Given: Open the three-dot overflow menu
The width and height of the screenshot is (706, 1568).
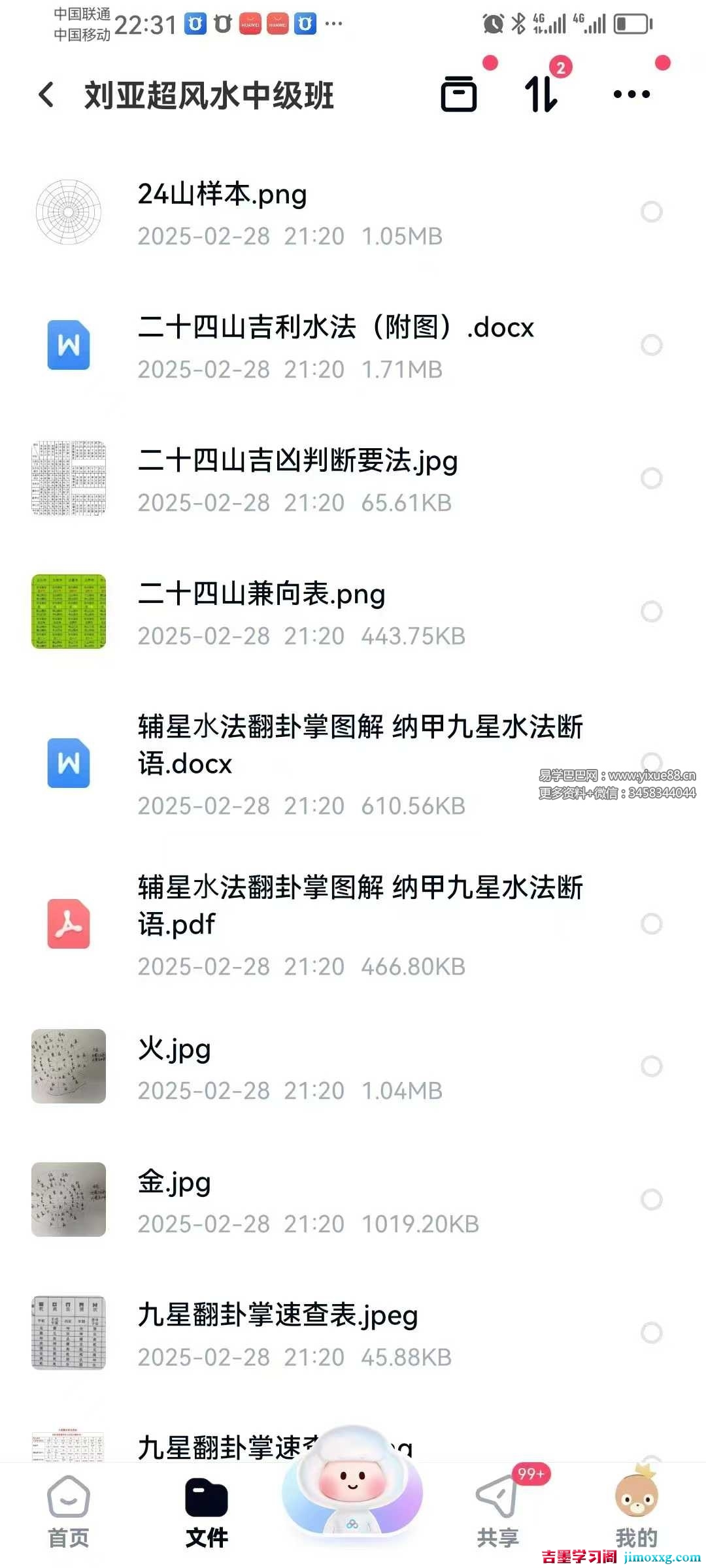Looking at the screenshot, I should [631, 94].
